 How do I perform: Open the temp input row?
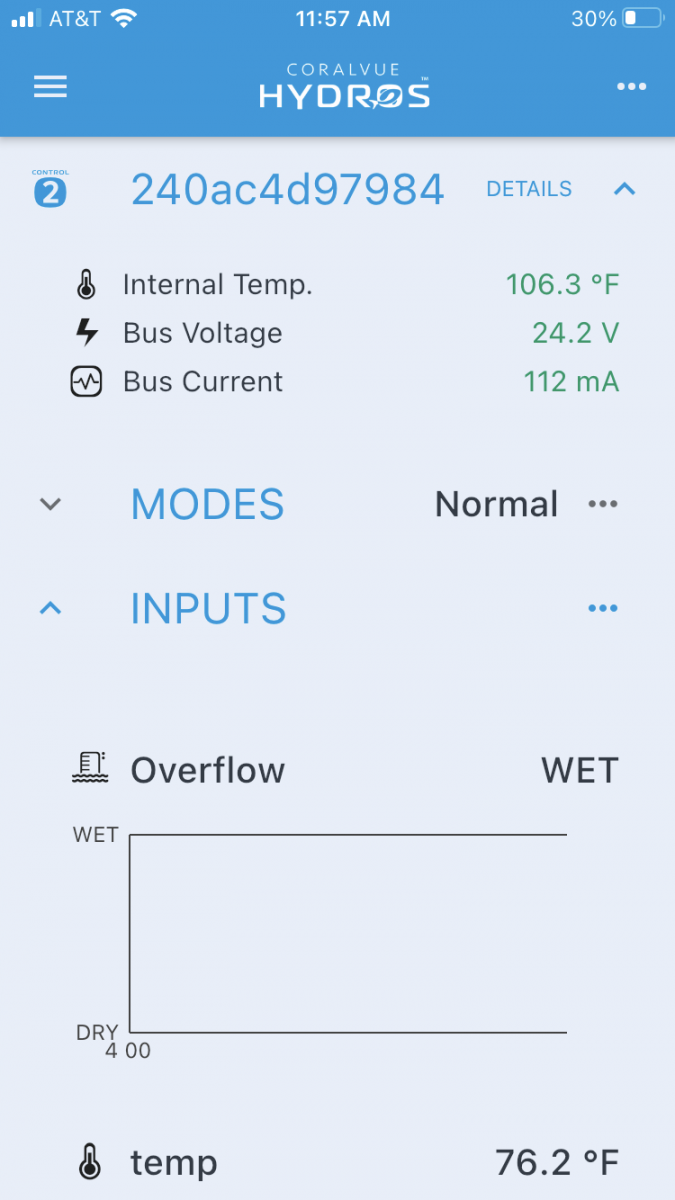click(346, 1163)
